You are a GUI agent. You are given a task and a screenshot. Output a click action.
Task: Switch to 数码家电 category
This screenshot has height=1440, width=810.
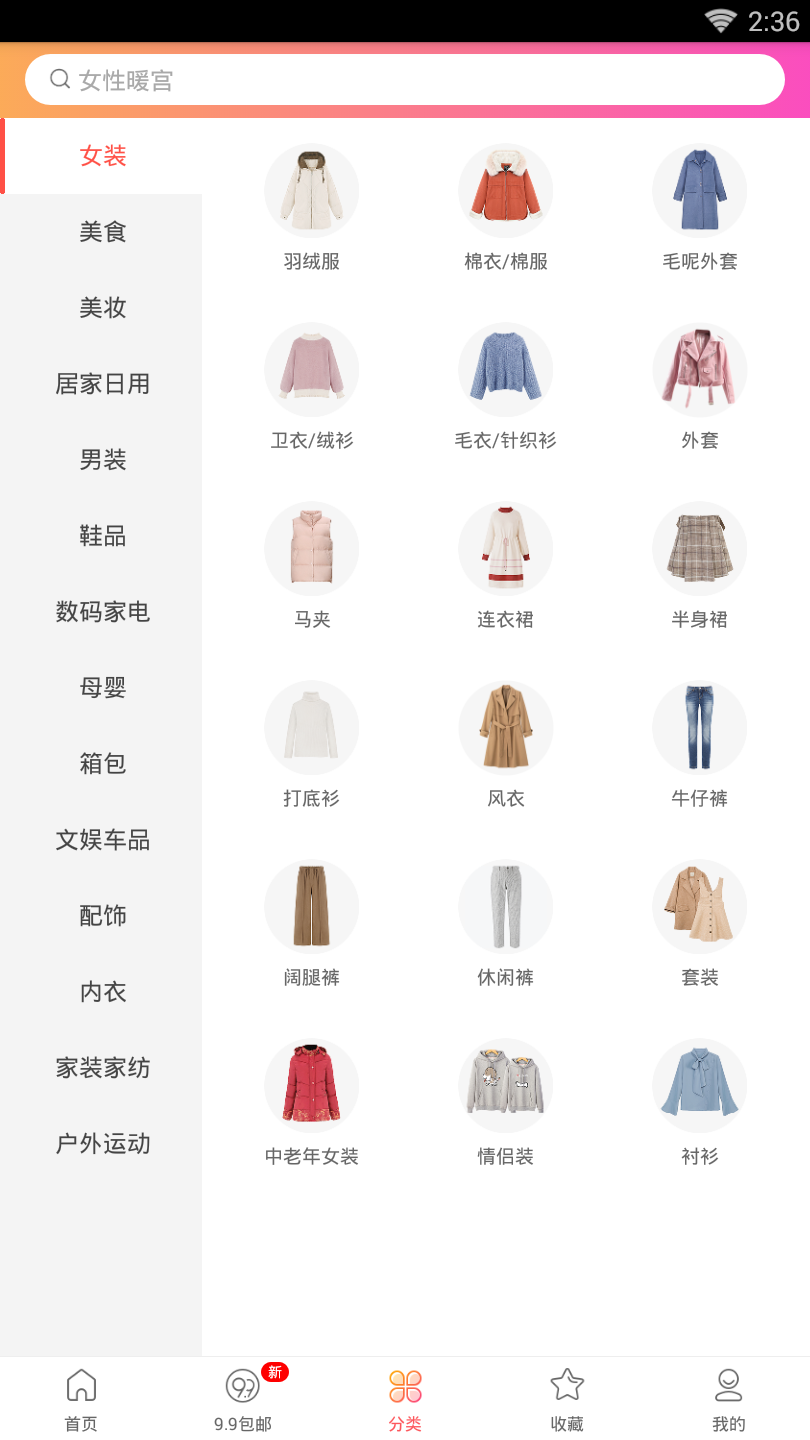[x=102, y=612]
